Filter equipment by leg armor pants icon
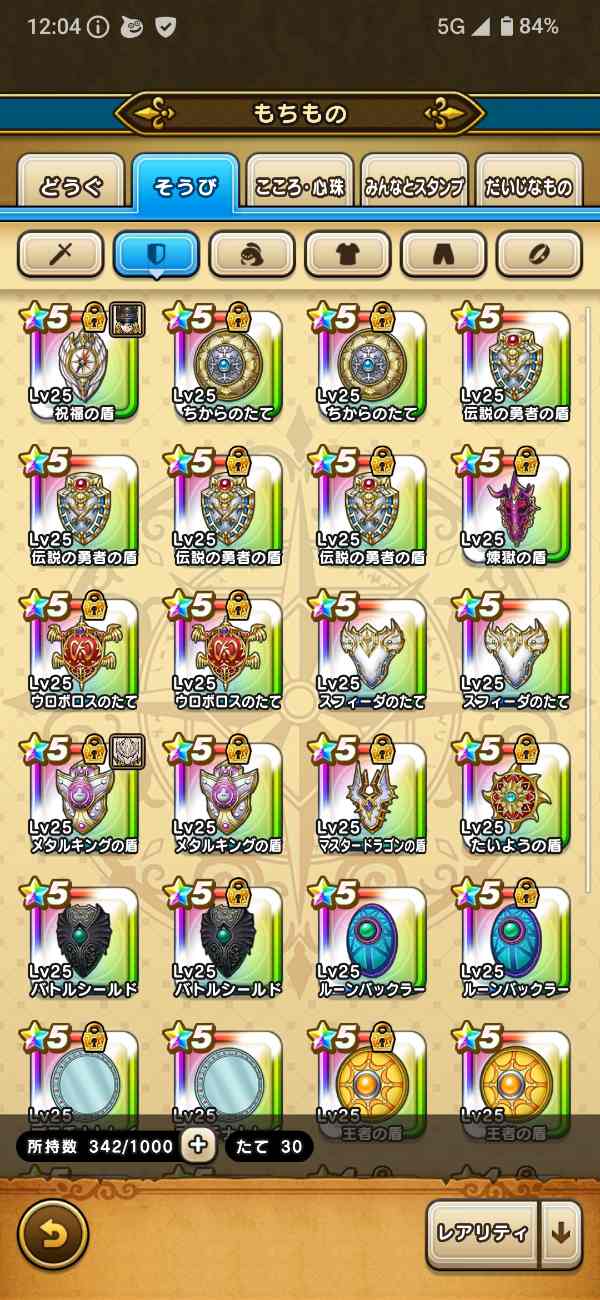Viewport: 600px width, 1300px height. point(444,254)
